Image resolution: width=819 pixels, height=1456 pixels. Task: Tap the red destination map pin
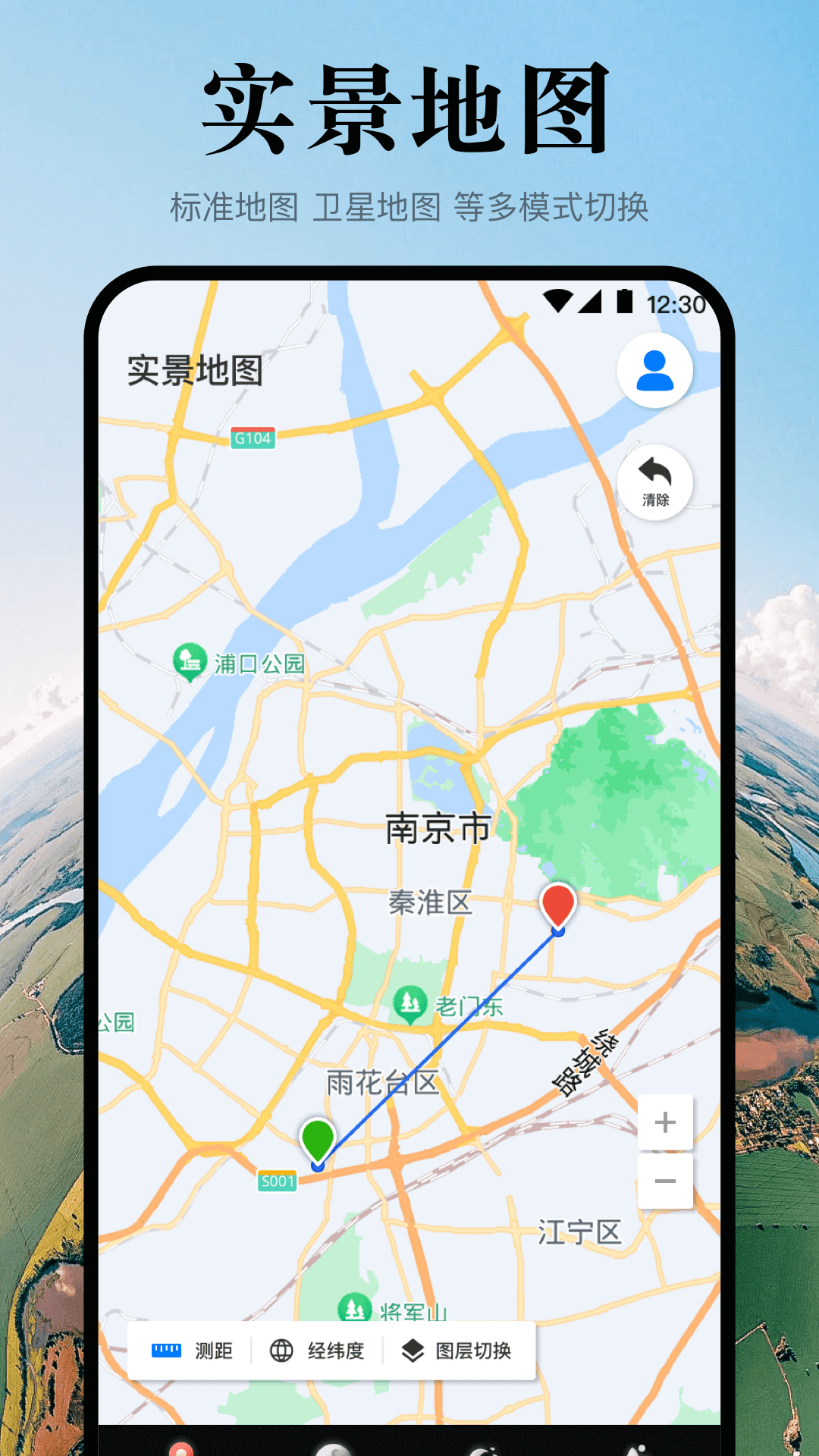tap(557, 902)
